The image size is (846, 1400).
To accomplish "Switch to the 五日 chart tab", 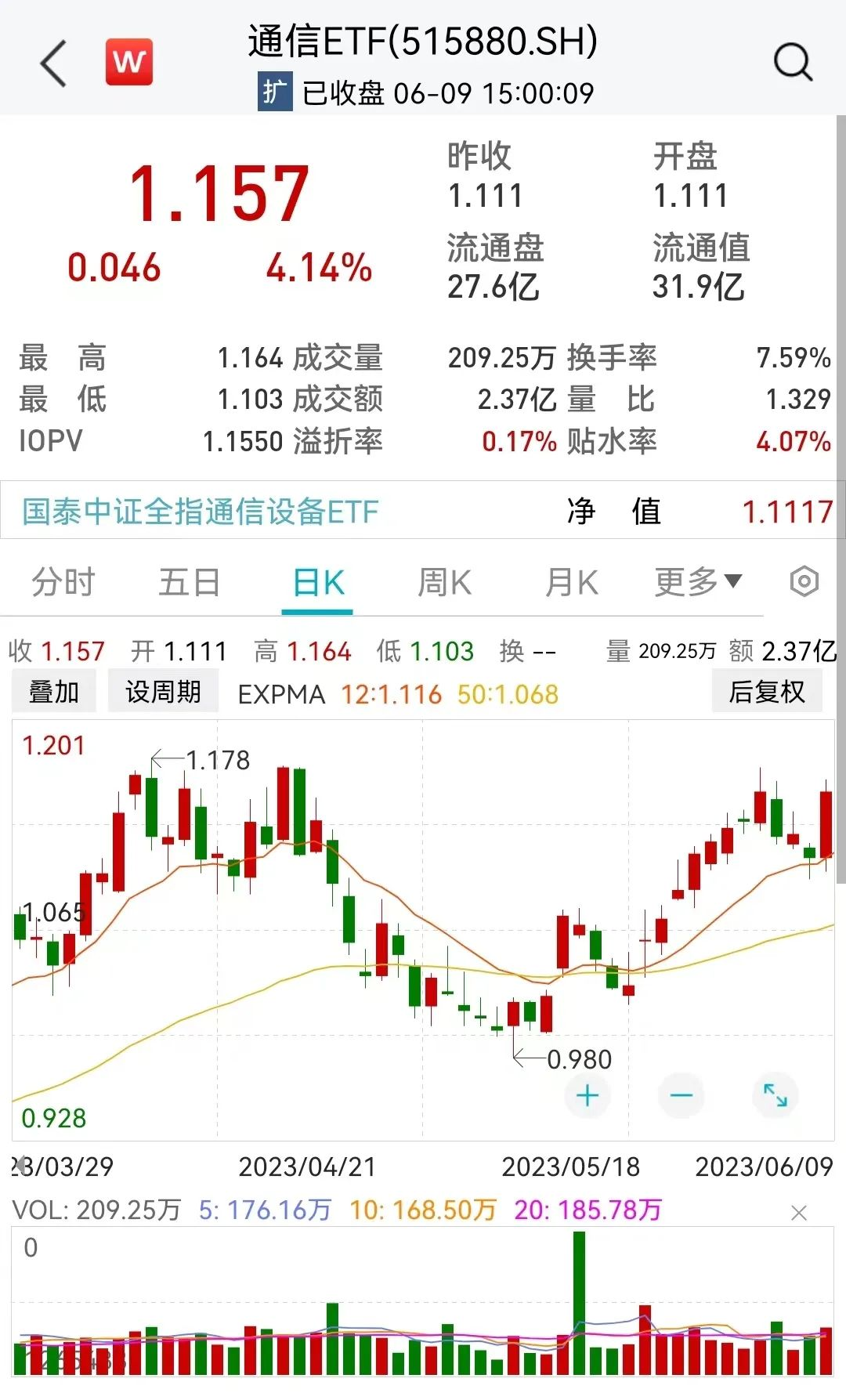I will pos(189,583).
